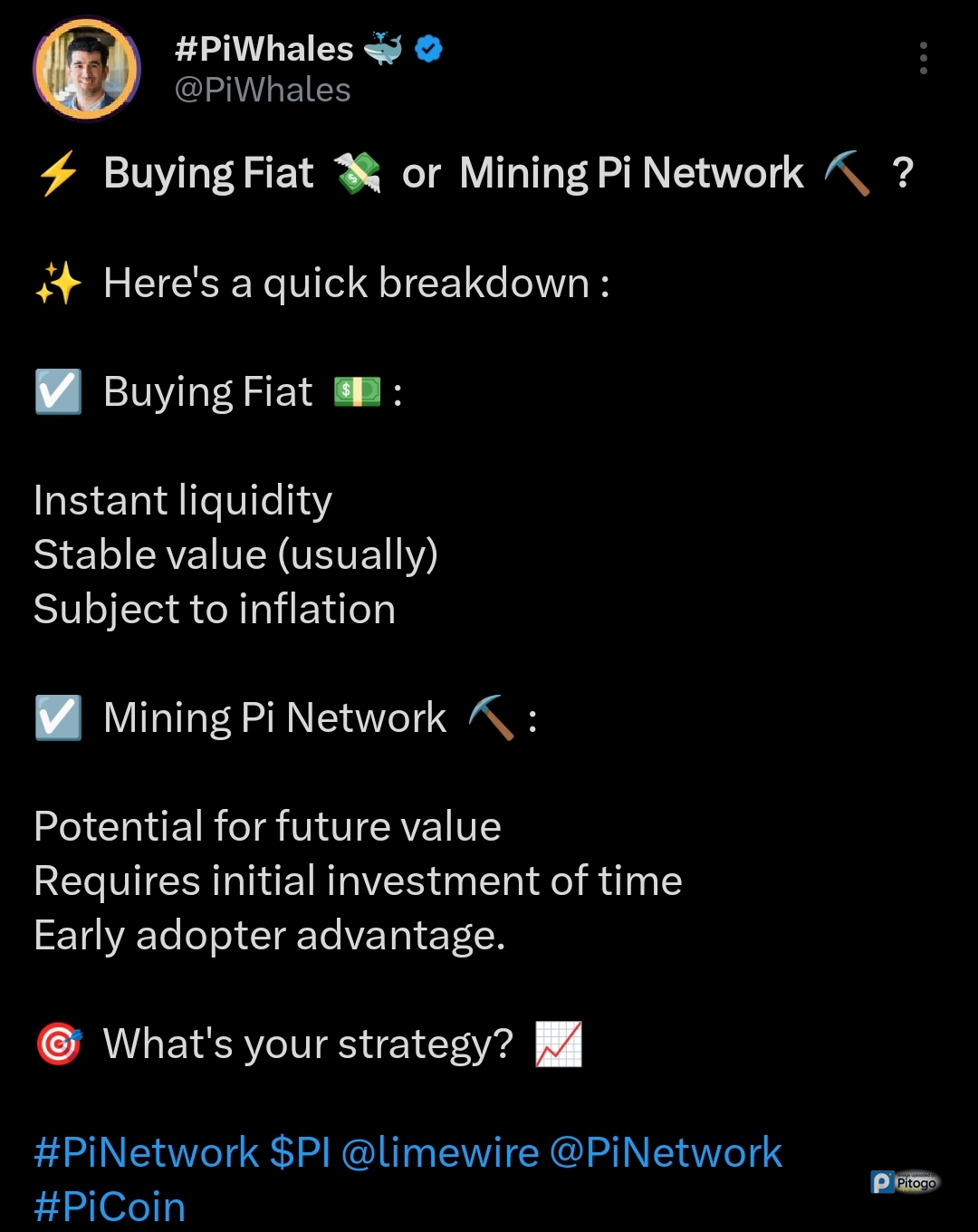Screen dimensions: 978x1232
Task: Open the #PiNetwork hashtag
Action: pyautogui.click(x=147, y=1153)
